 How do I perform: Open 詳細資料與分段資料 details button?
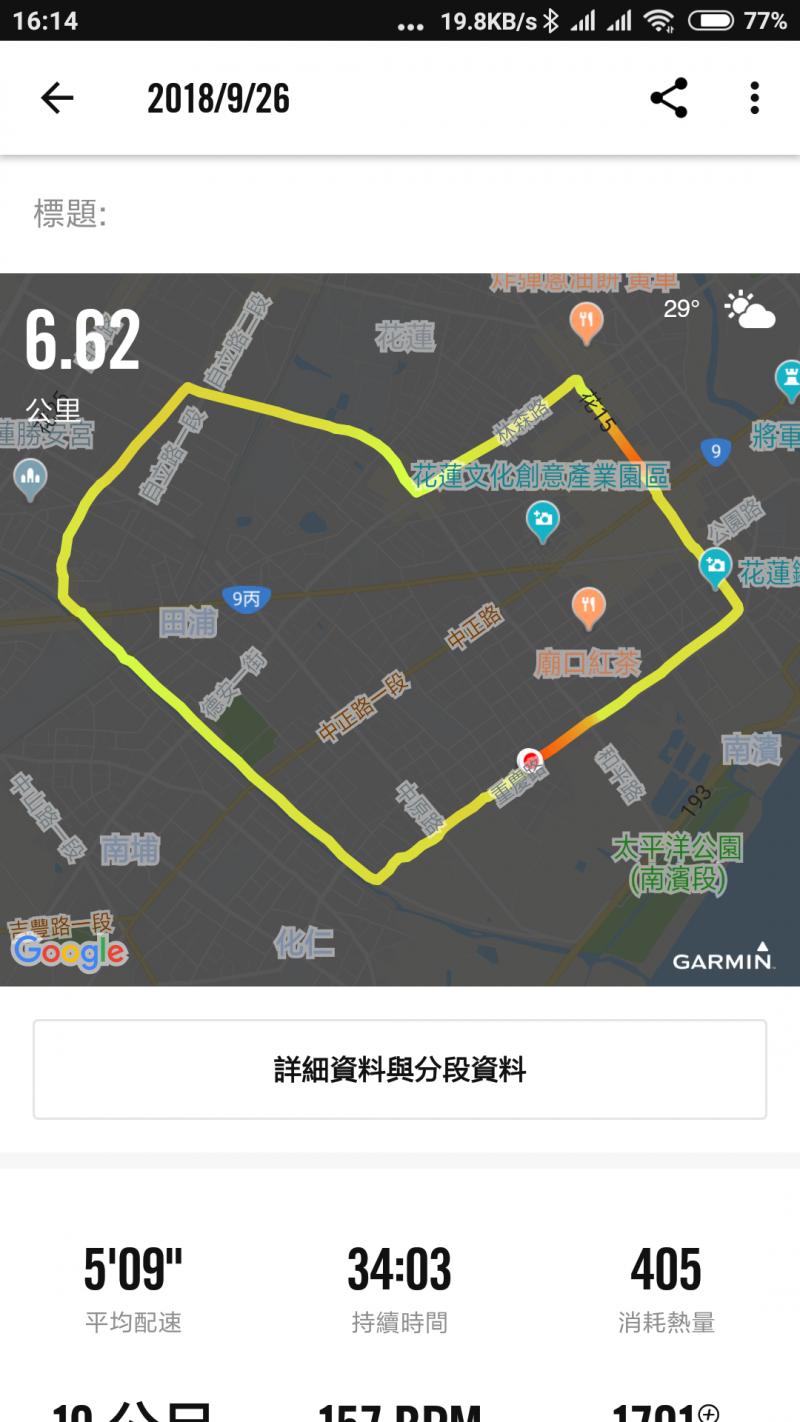(x=400, y=1069)
